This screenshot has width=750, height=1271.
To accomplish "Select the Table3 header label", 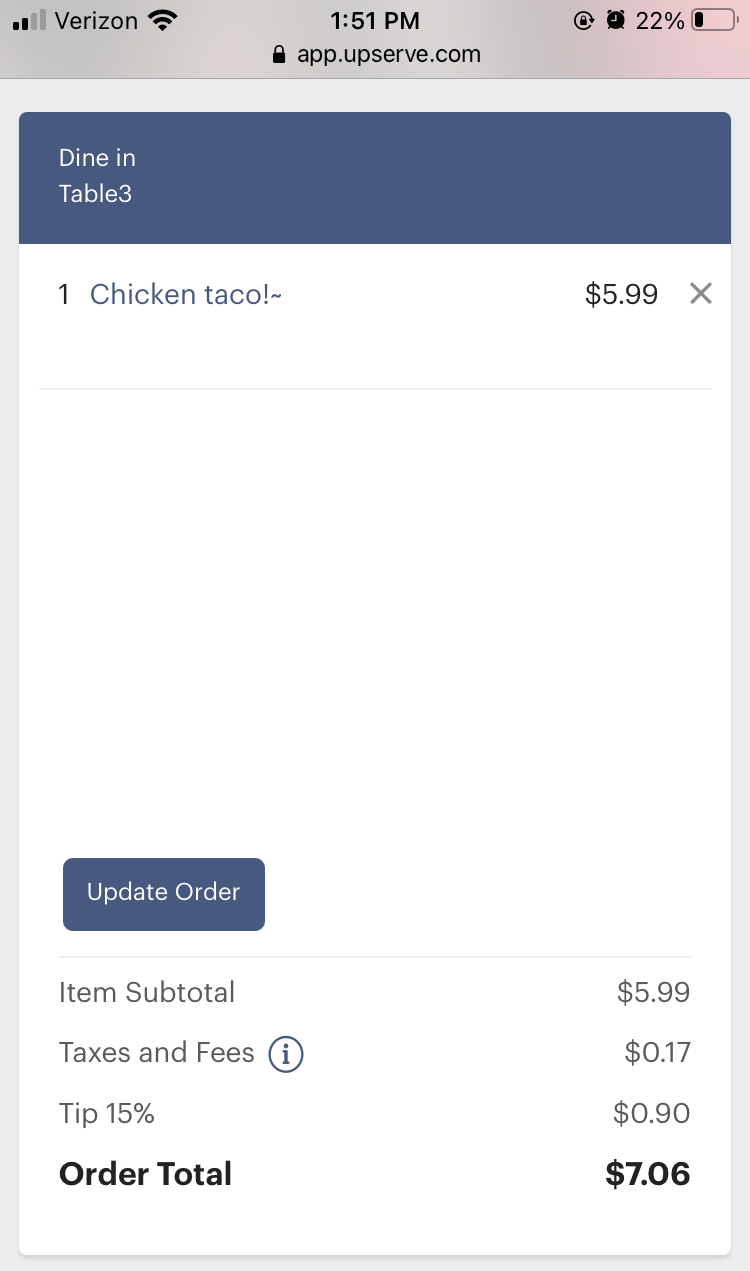I will 95,193.
